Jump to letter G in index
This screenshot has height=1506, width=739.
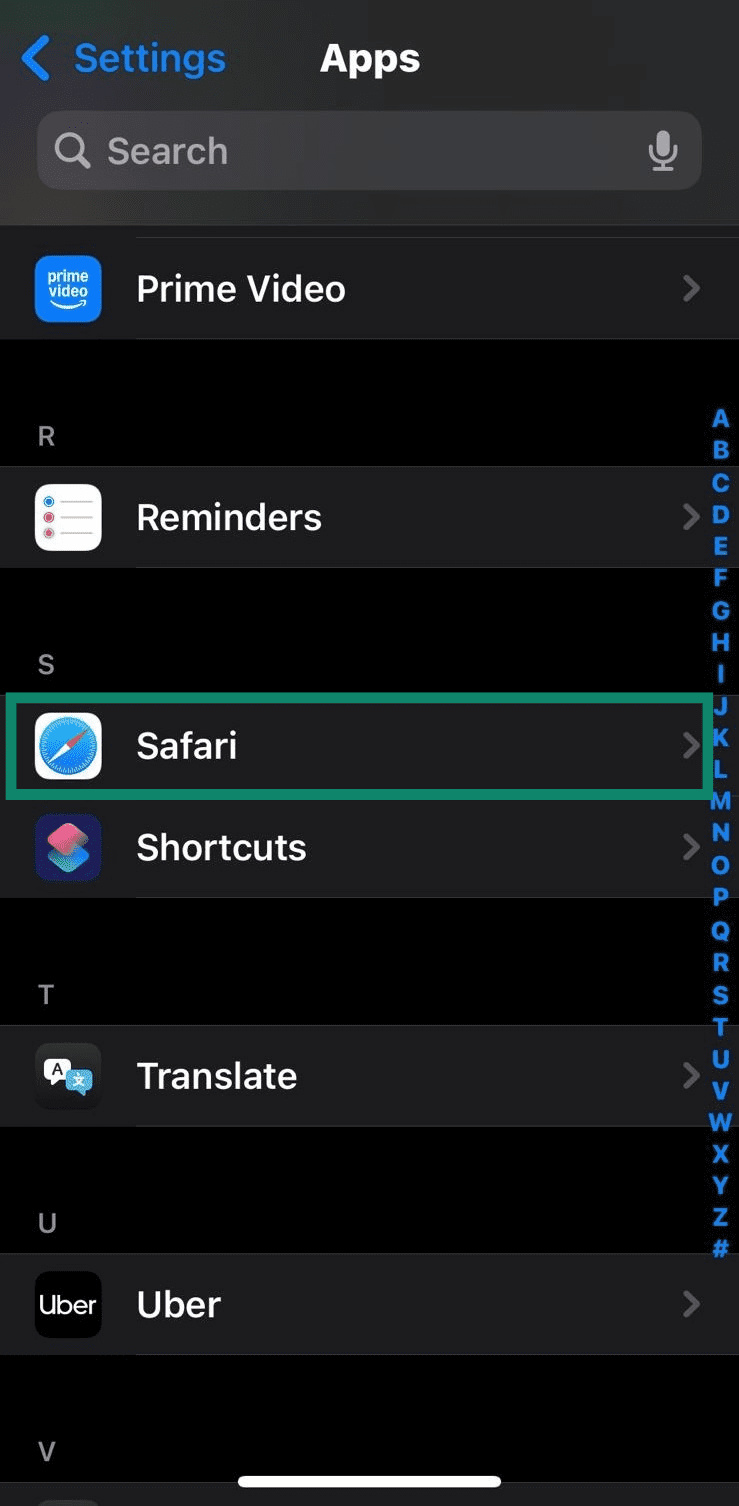(x=720, y=610)
